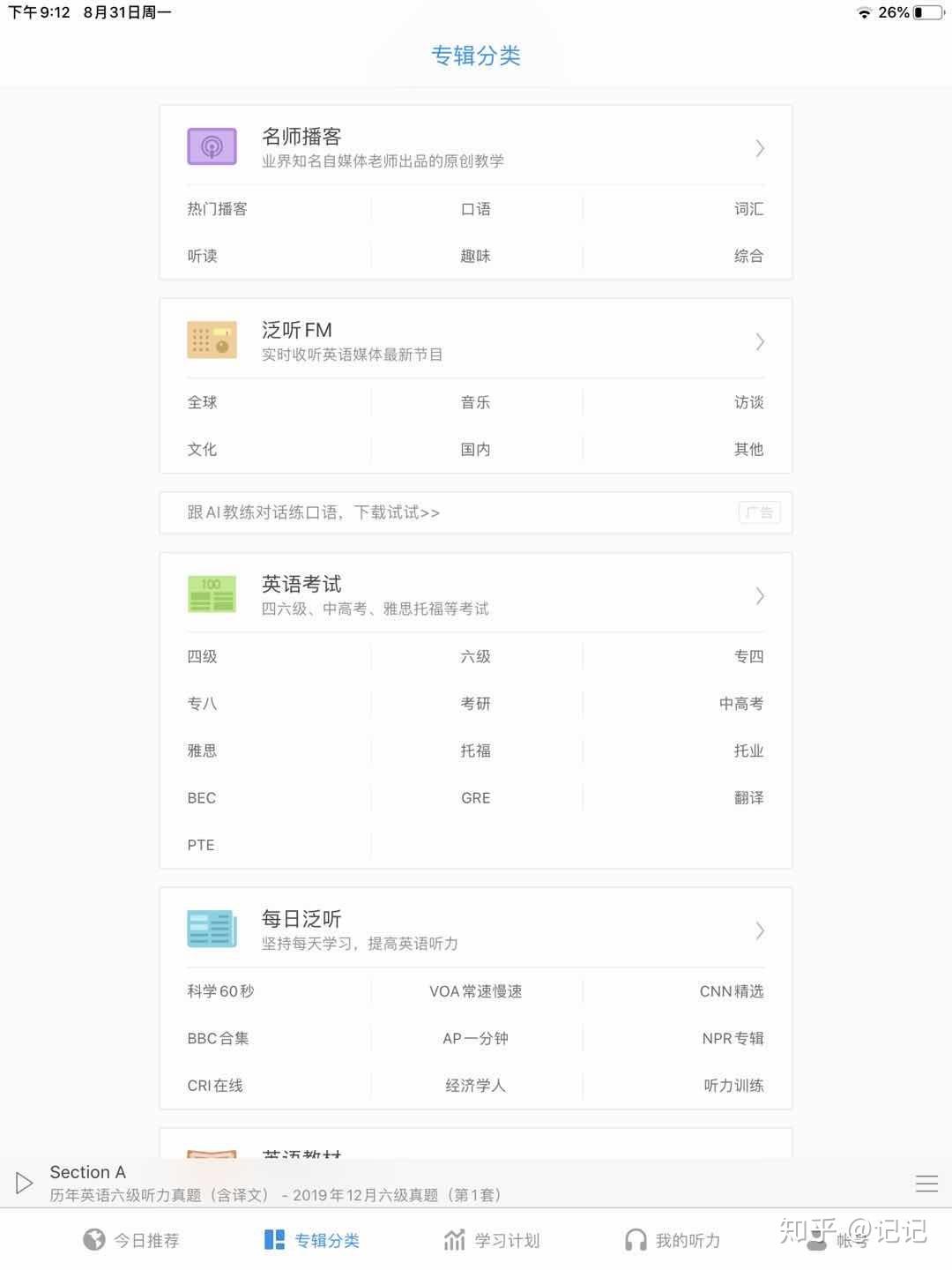Open the 我的听力 tab
Viewport: 952px width, 1270px height.
tap(673, 1240)
